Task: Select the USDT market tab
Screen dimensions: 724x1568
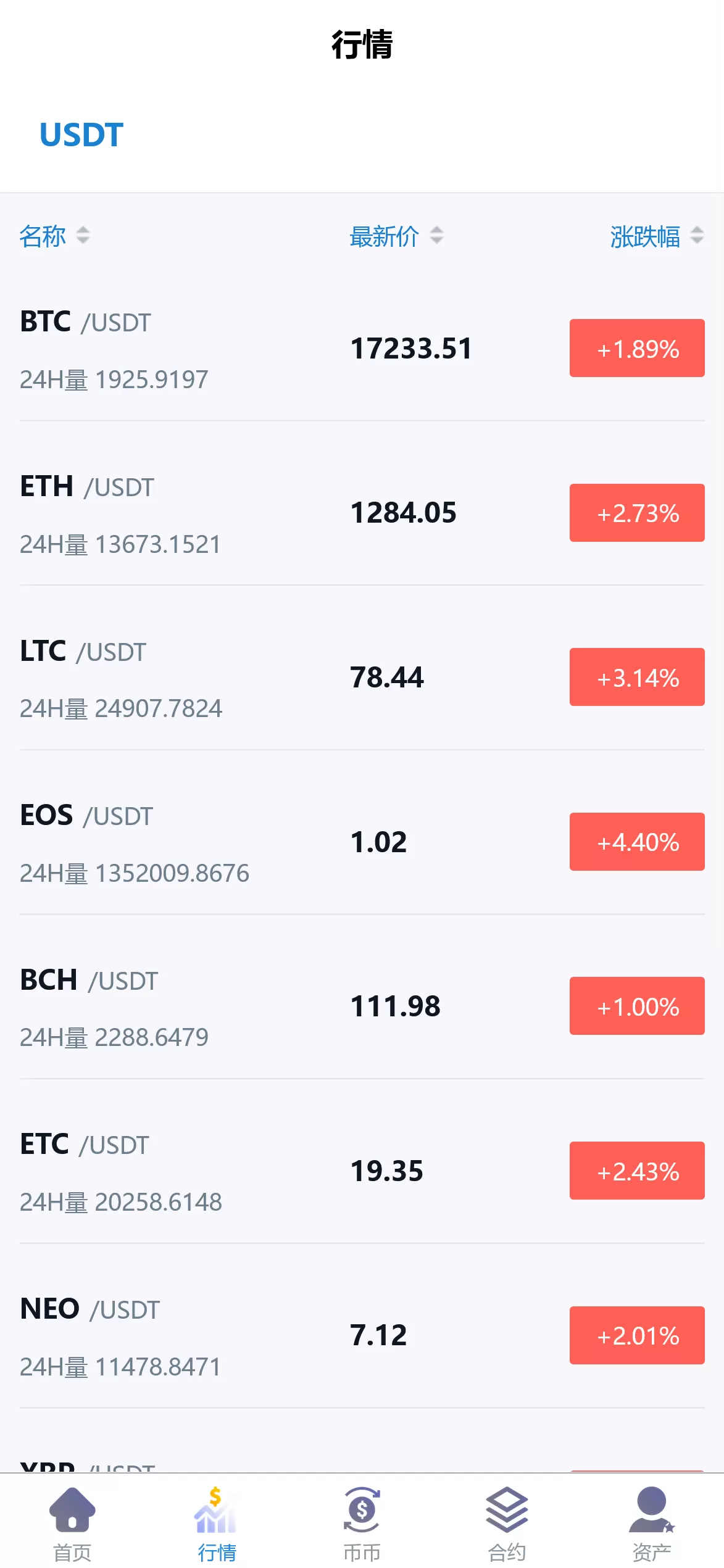Action: click(81, 135)
